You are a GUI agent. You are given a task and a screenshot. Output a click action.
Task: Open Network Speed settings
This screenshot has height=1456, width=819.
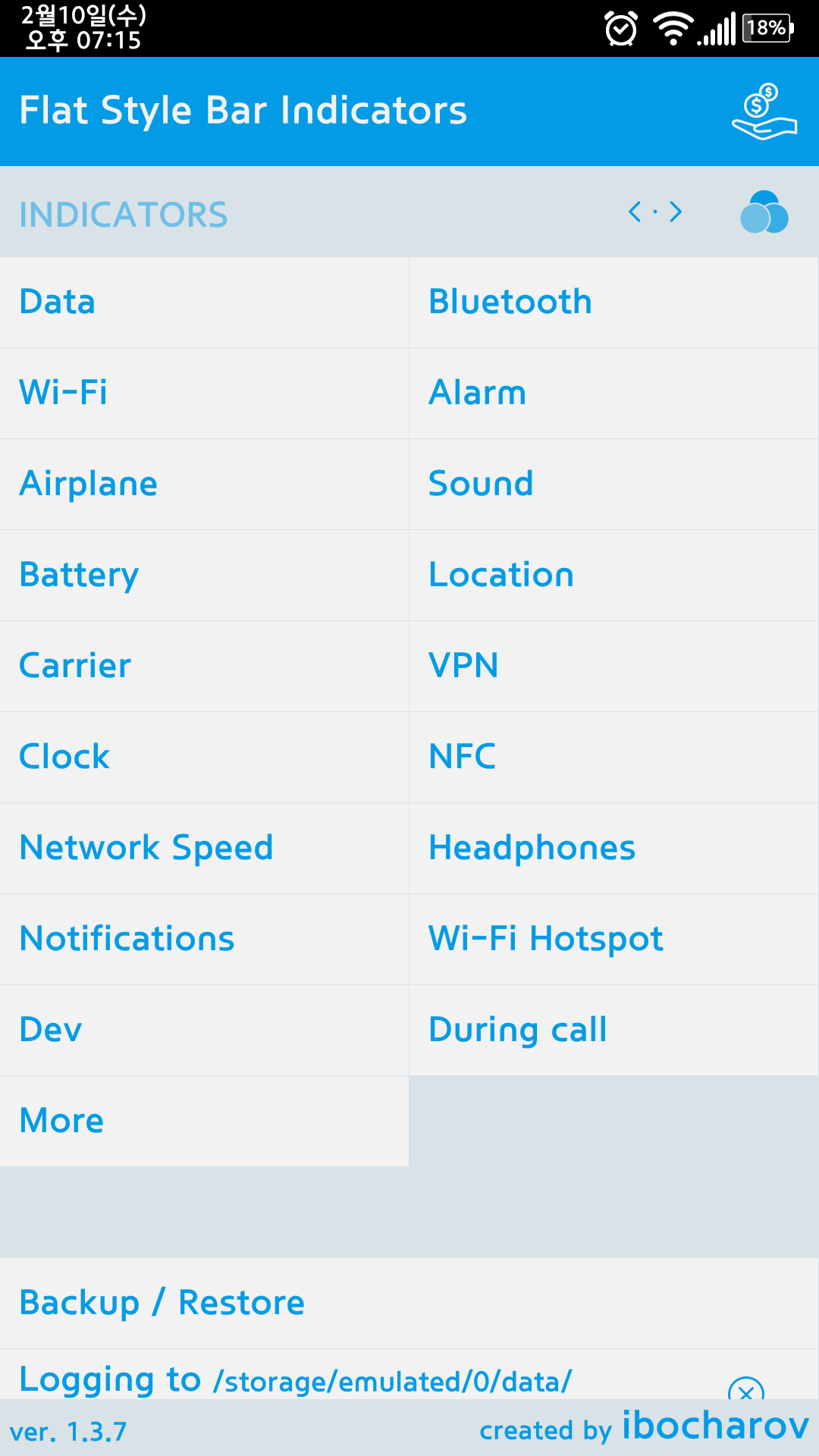tap(204, 848)
